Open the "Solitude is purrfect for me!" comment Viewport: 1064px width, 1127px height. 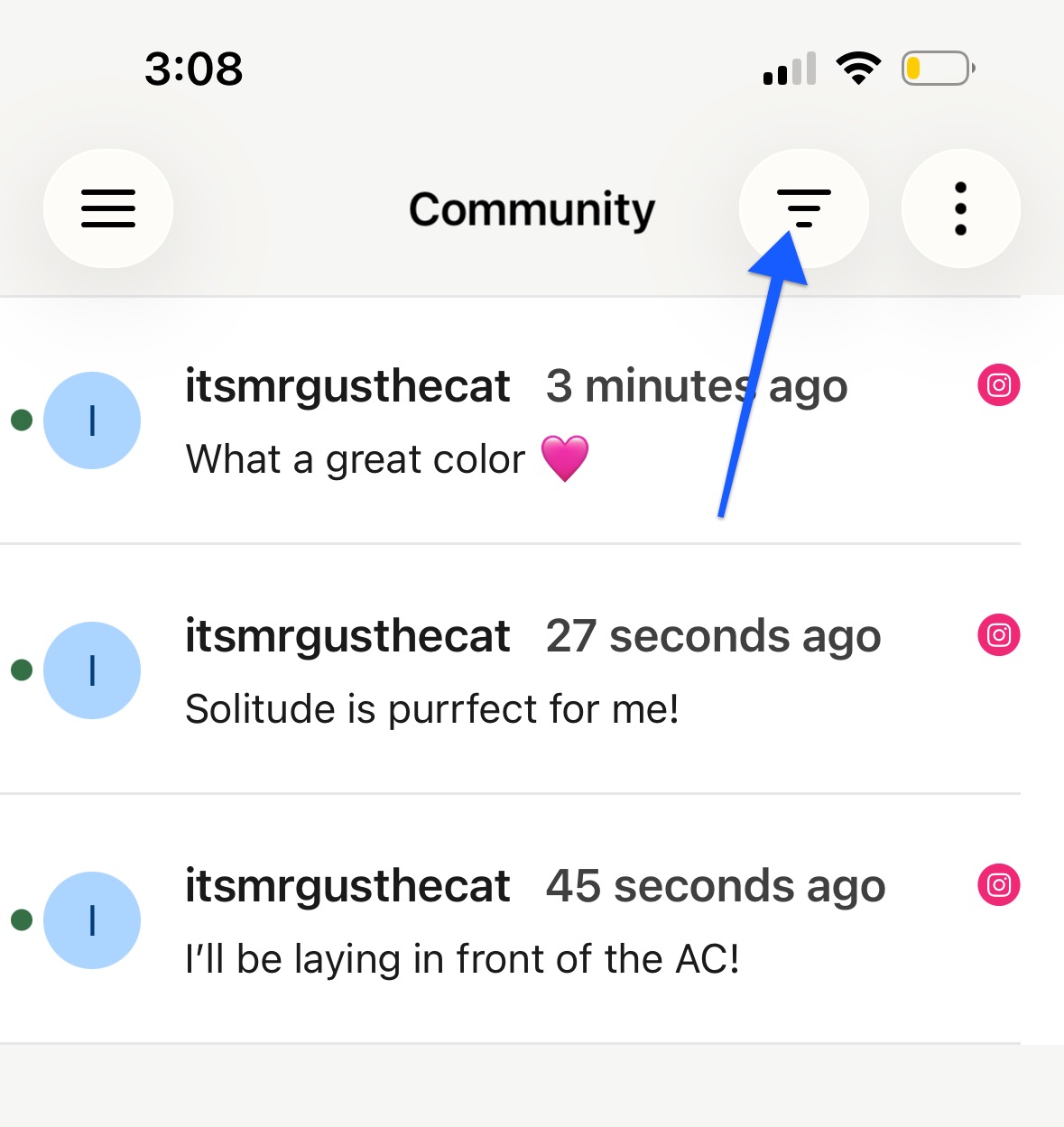pos(431,709)
